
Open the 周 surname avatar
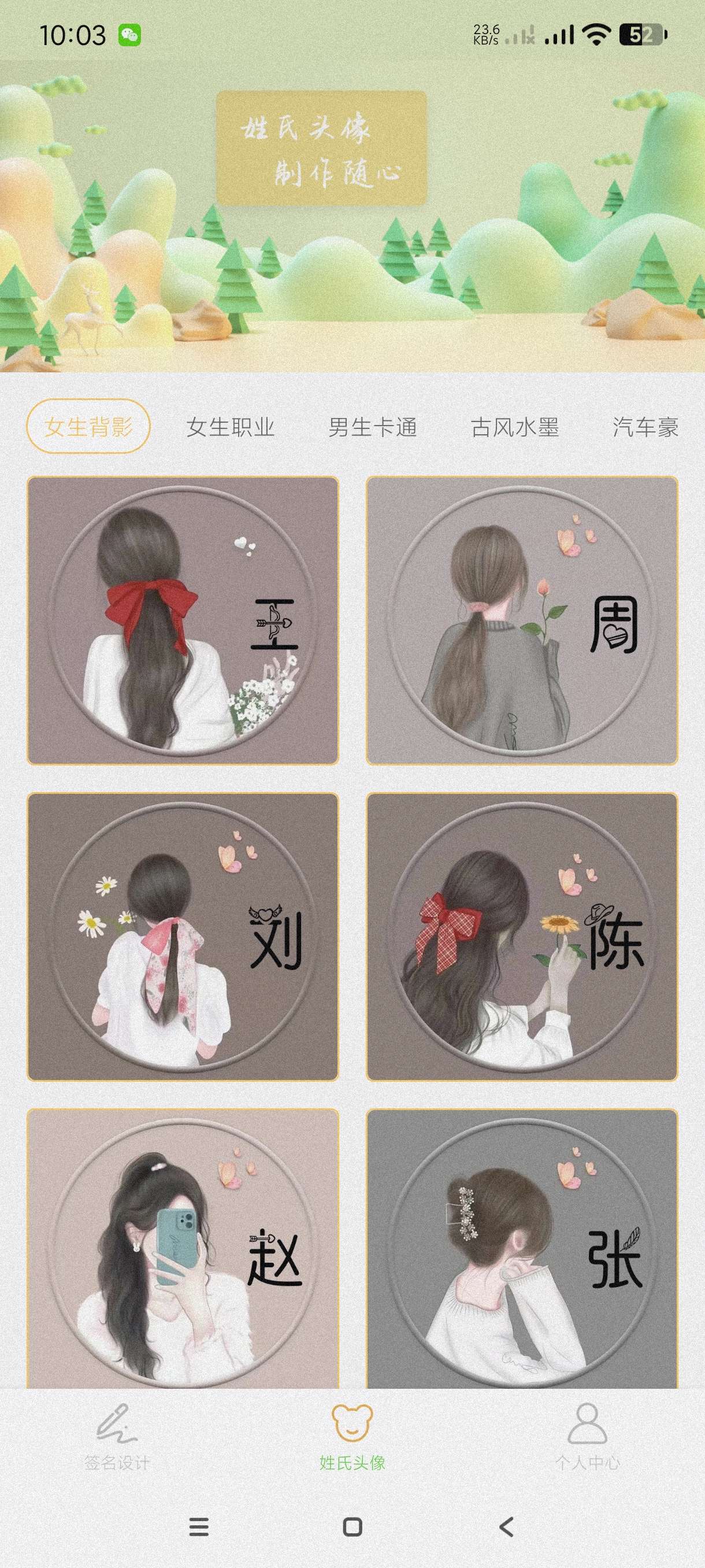[x=522, y=620]
